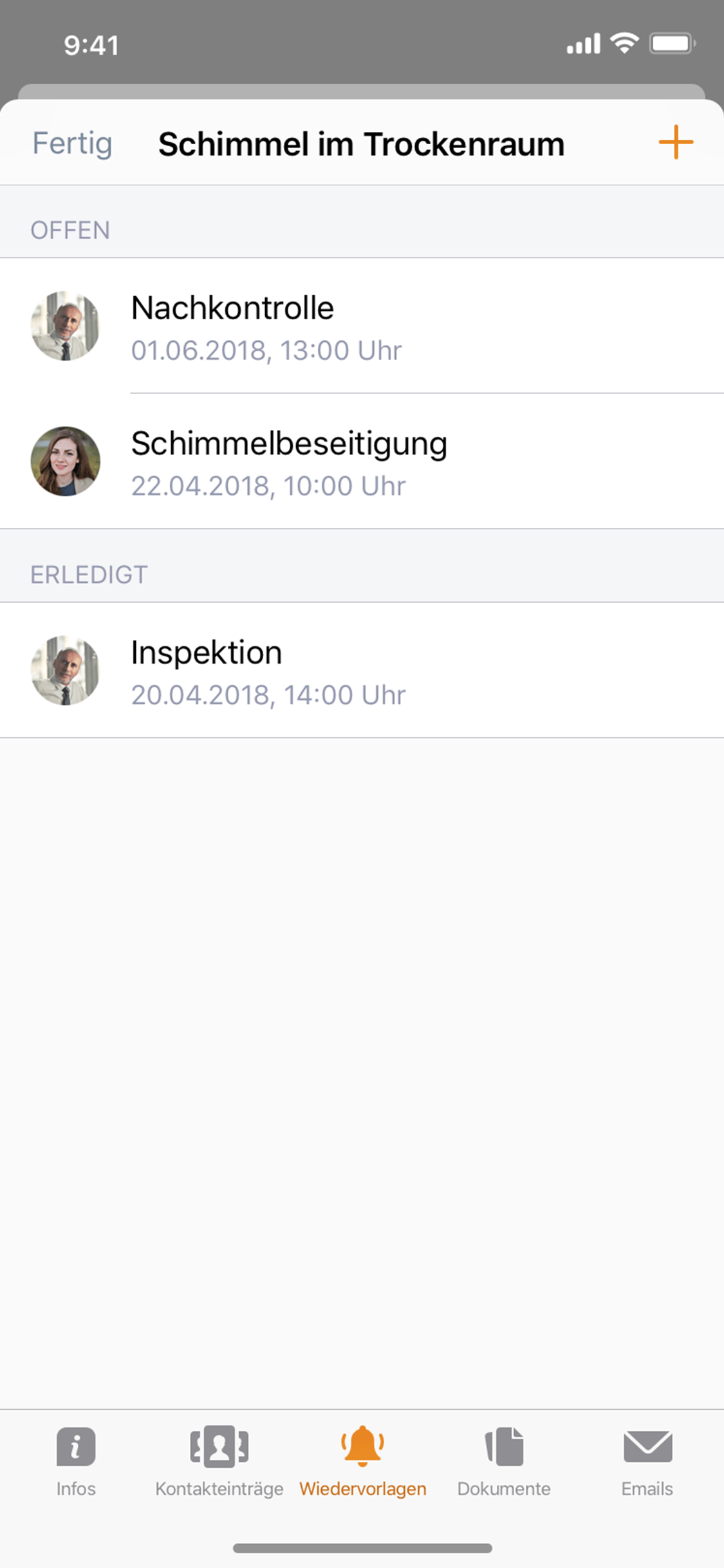Open the completed Inspektion entry
This screenshot has width=724, height=1568.
pyautogui.click(x=362, y=670)
